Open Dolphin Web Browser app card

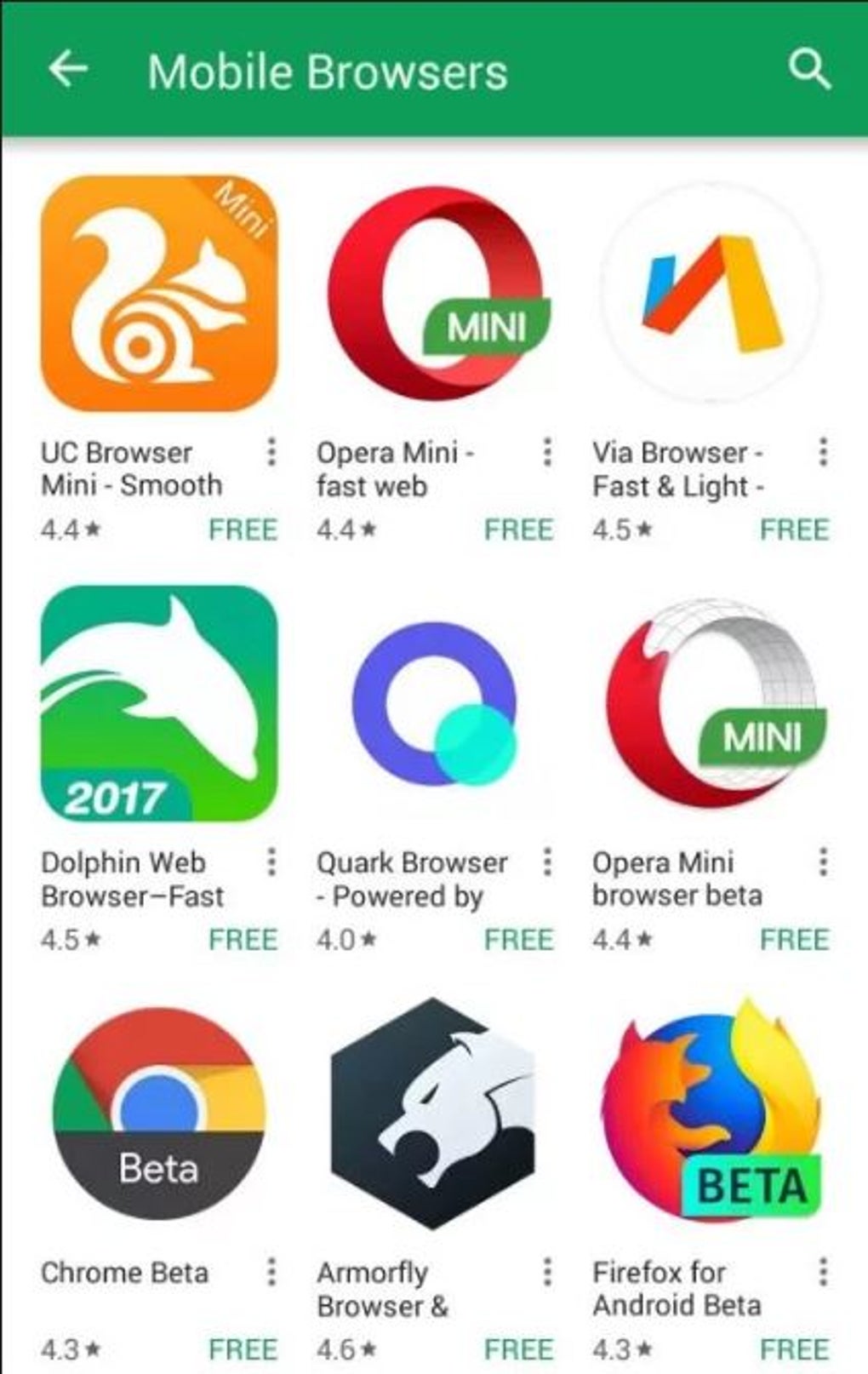159,703
